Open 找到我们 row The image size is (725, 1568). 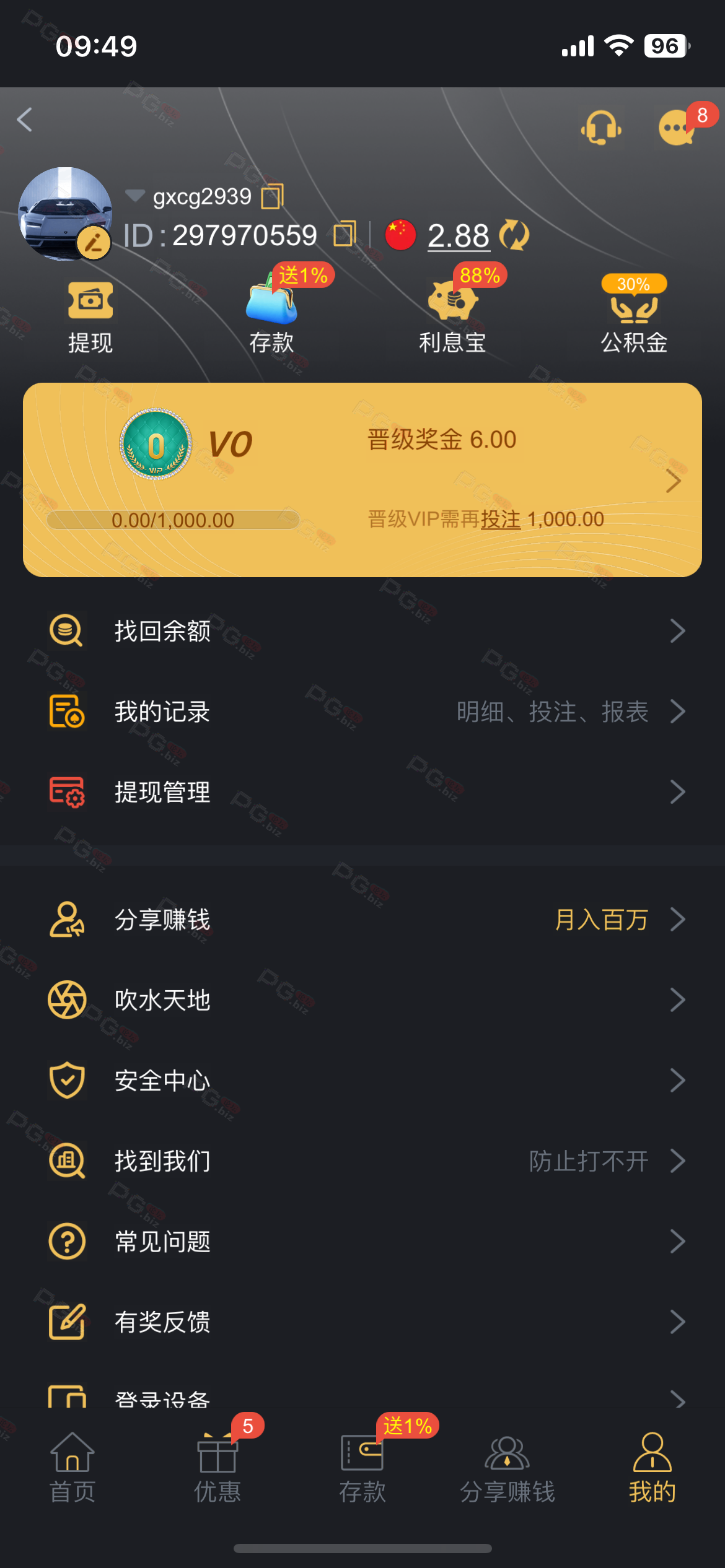click(362, 1161)
